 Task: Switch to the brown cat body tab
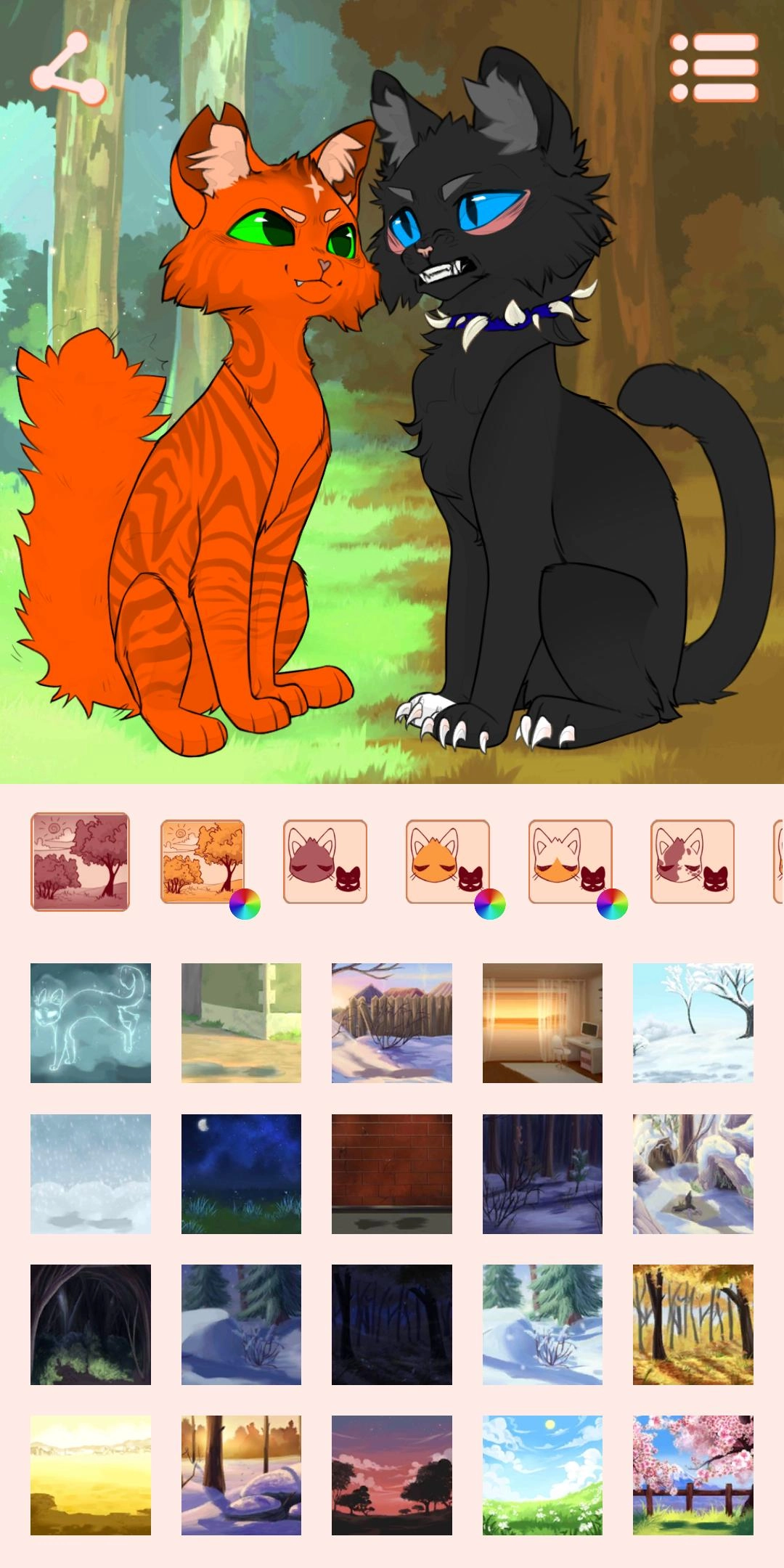[x=325, y=862]
